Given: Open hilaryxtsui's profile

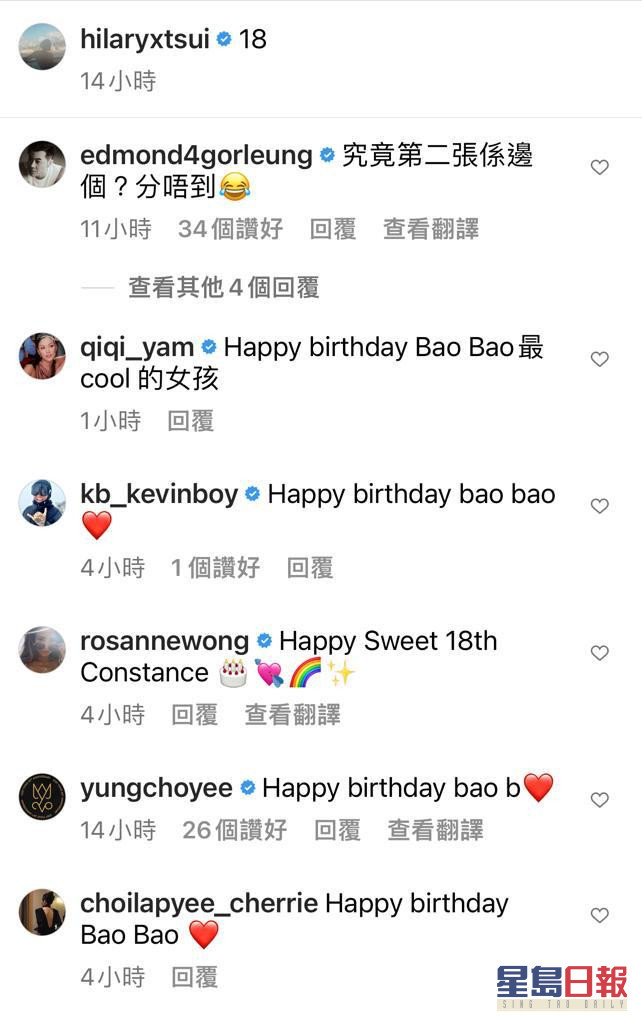Looking at the screenshot, I should click(145, 39).
